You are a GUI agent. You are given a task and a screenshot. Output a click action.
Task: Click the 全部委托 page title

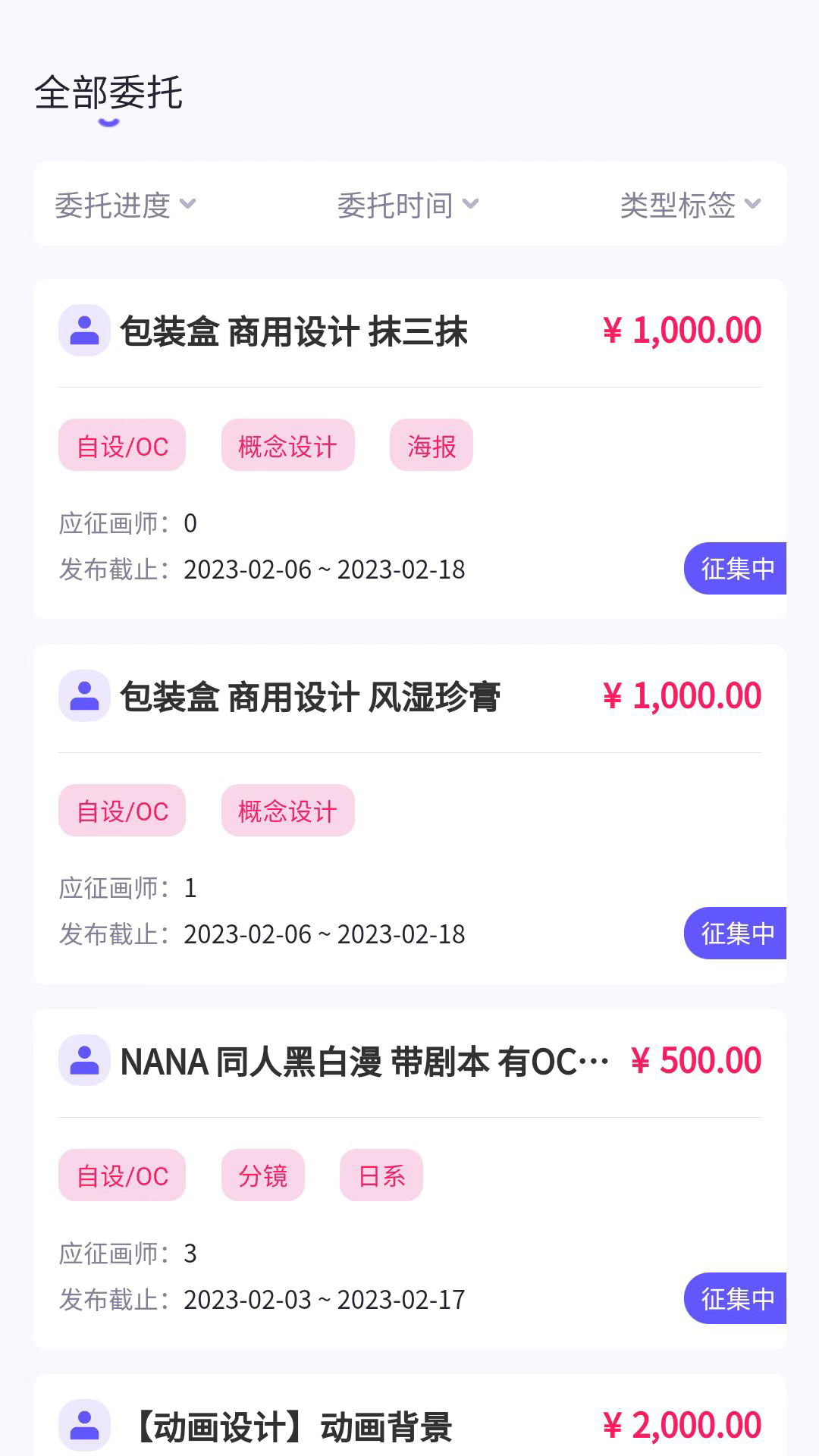(x=108, y=96)
